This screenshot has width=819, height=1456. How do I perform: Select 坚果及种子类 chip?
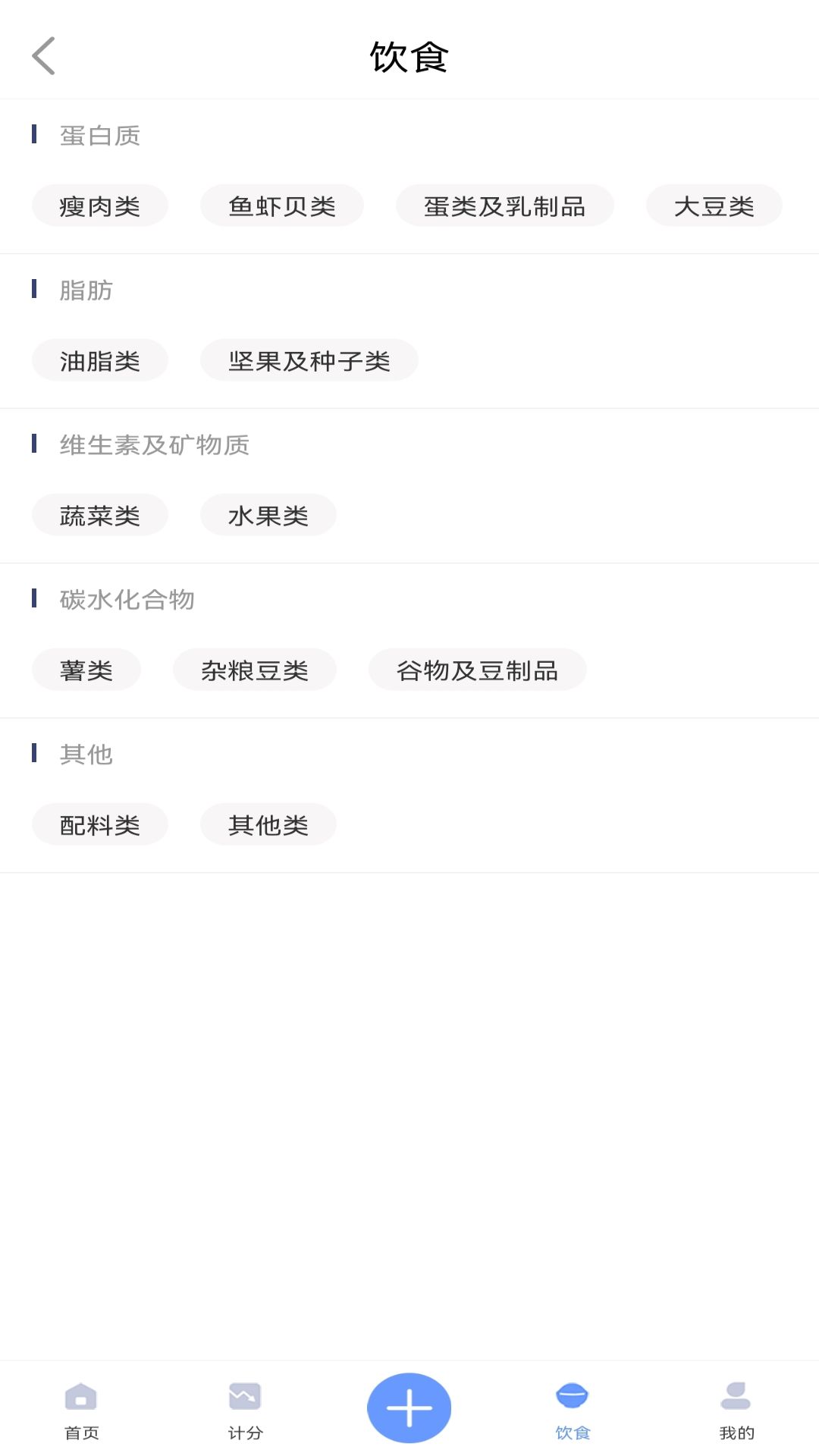point(309,360)
